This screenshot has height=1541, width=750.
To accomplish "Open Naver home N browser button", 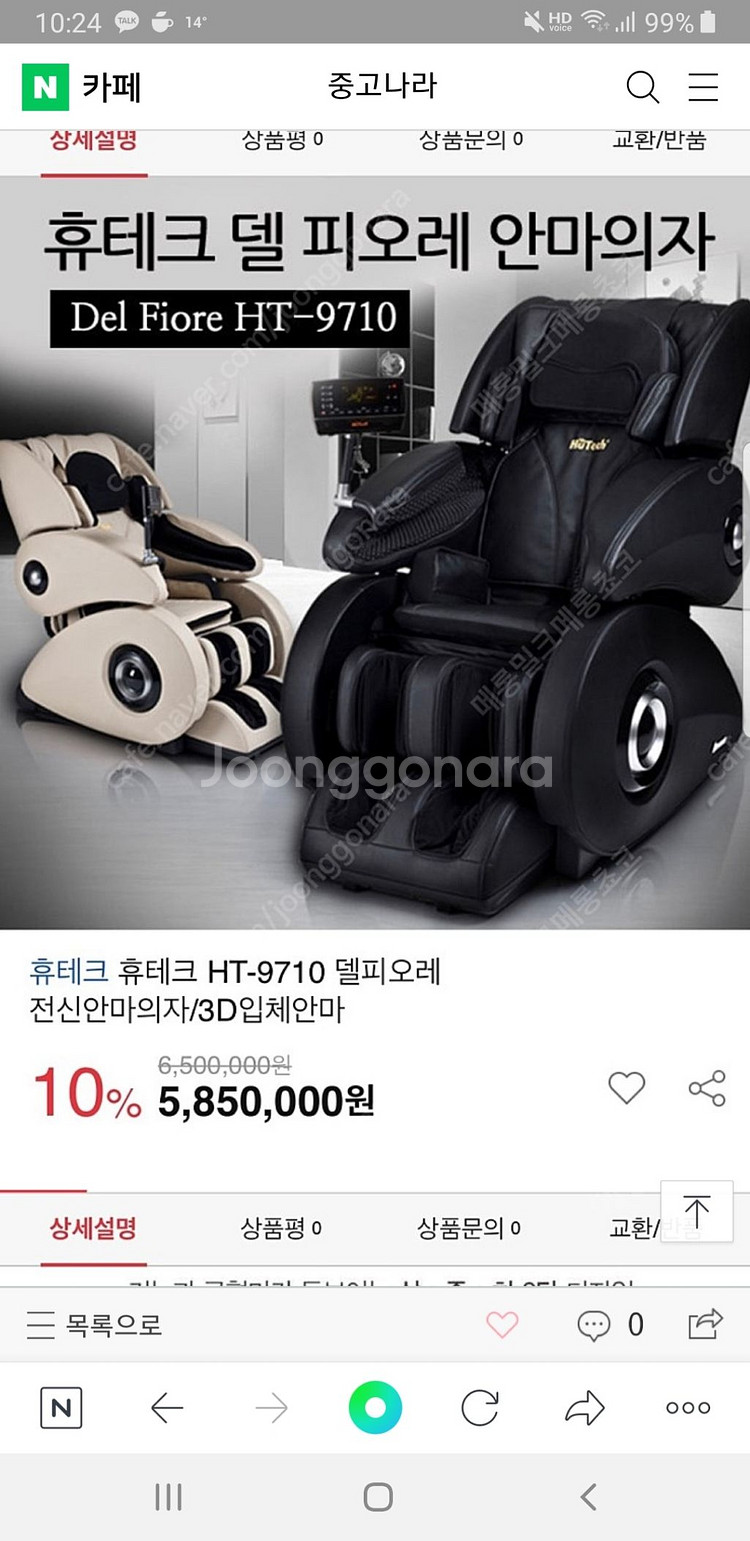I will tap(61, 1408).
